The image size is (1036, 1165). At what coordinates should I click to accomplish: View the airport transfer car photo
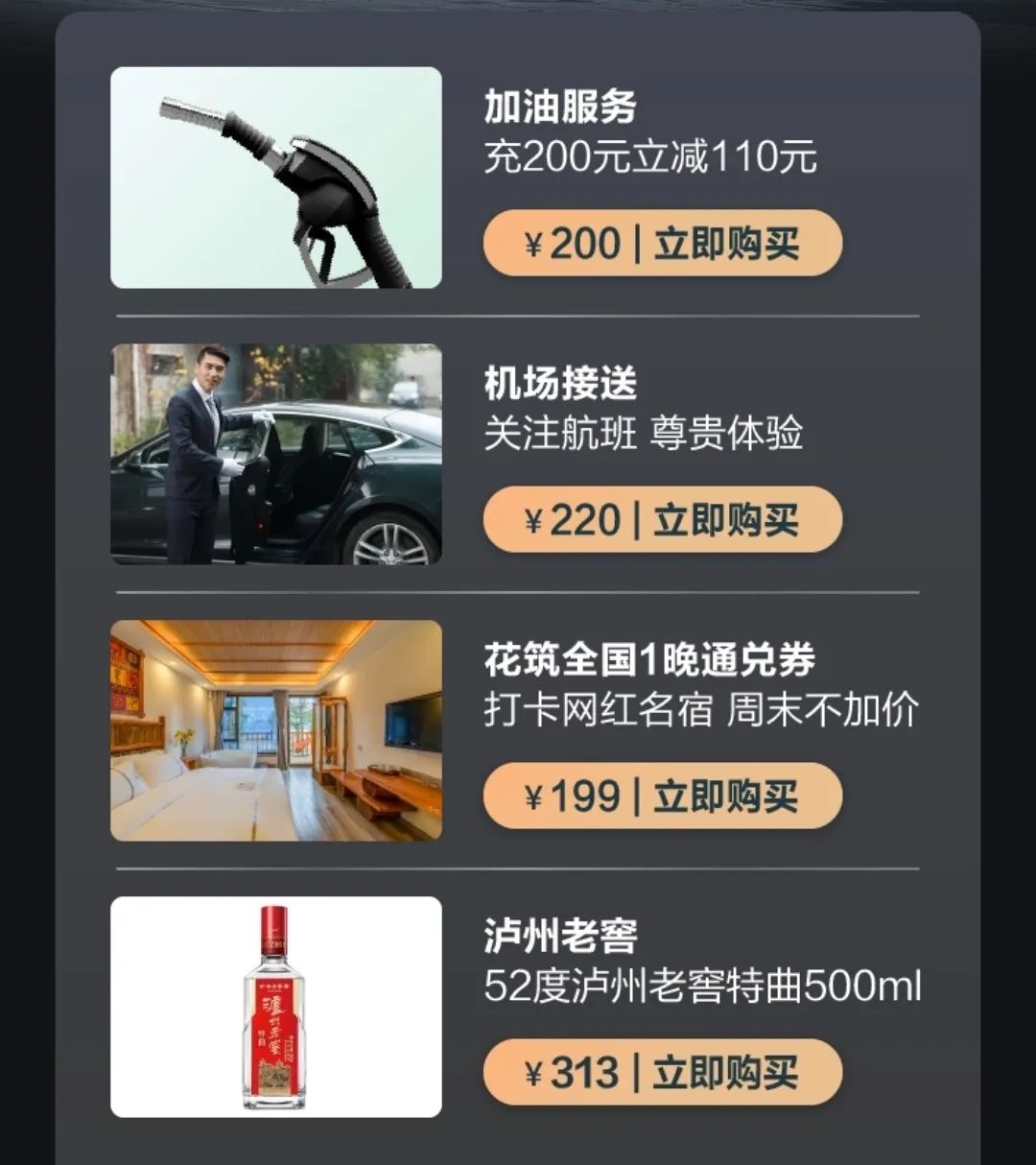tap(276, 454)
